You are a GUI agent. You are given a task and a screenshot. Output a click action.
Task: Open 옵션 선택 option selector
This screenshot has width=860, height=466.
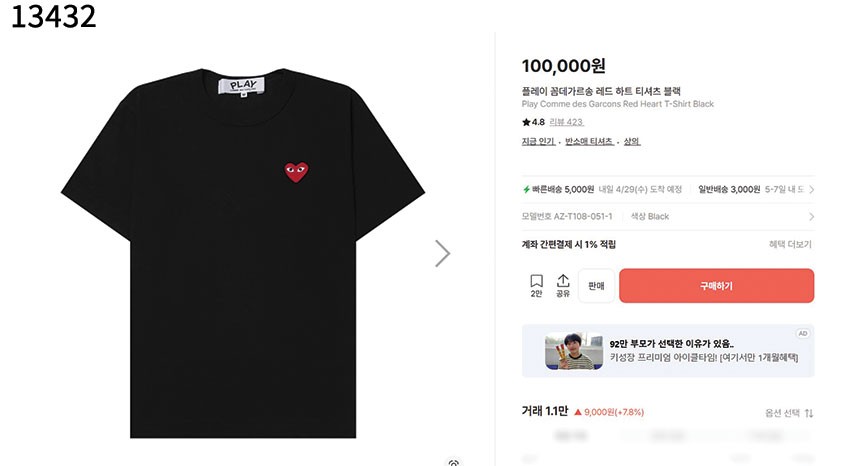tap(789, 413)
